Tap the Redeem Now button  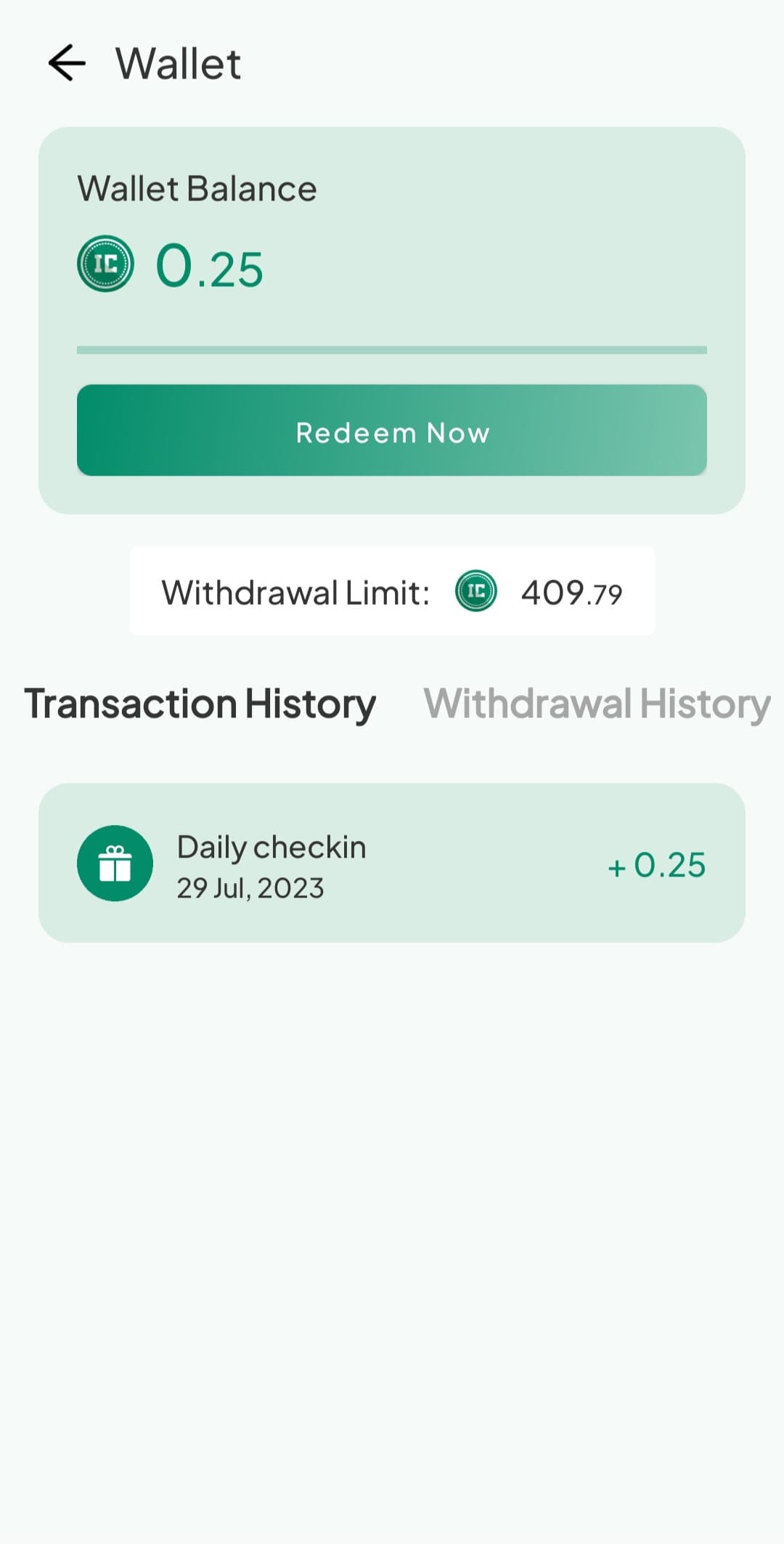pyautogui.click(x=392, y=431)
